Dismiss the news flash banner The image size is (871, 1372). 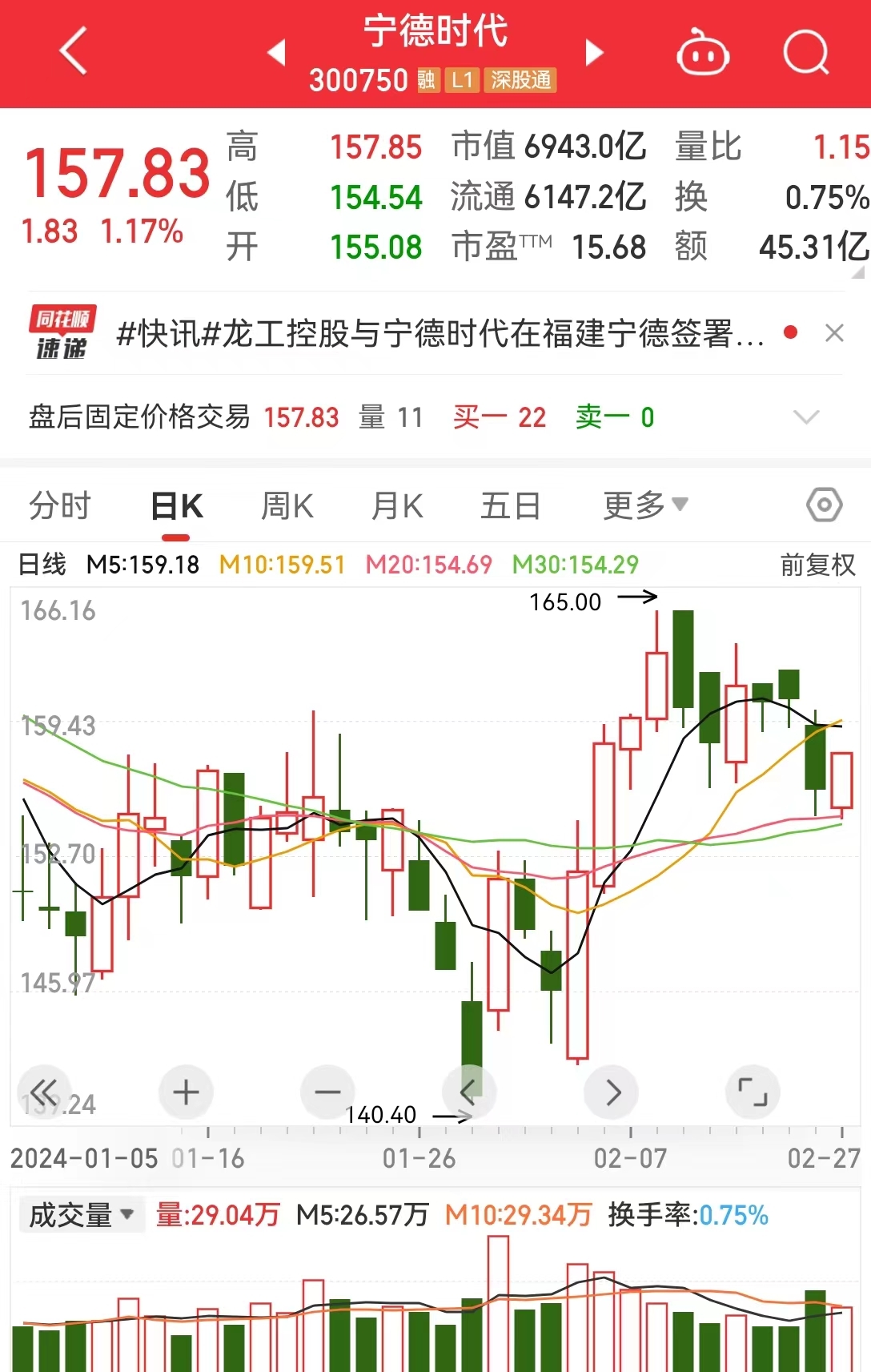click(834, 333)
